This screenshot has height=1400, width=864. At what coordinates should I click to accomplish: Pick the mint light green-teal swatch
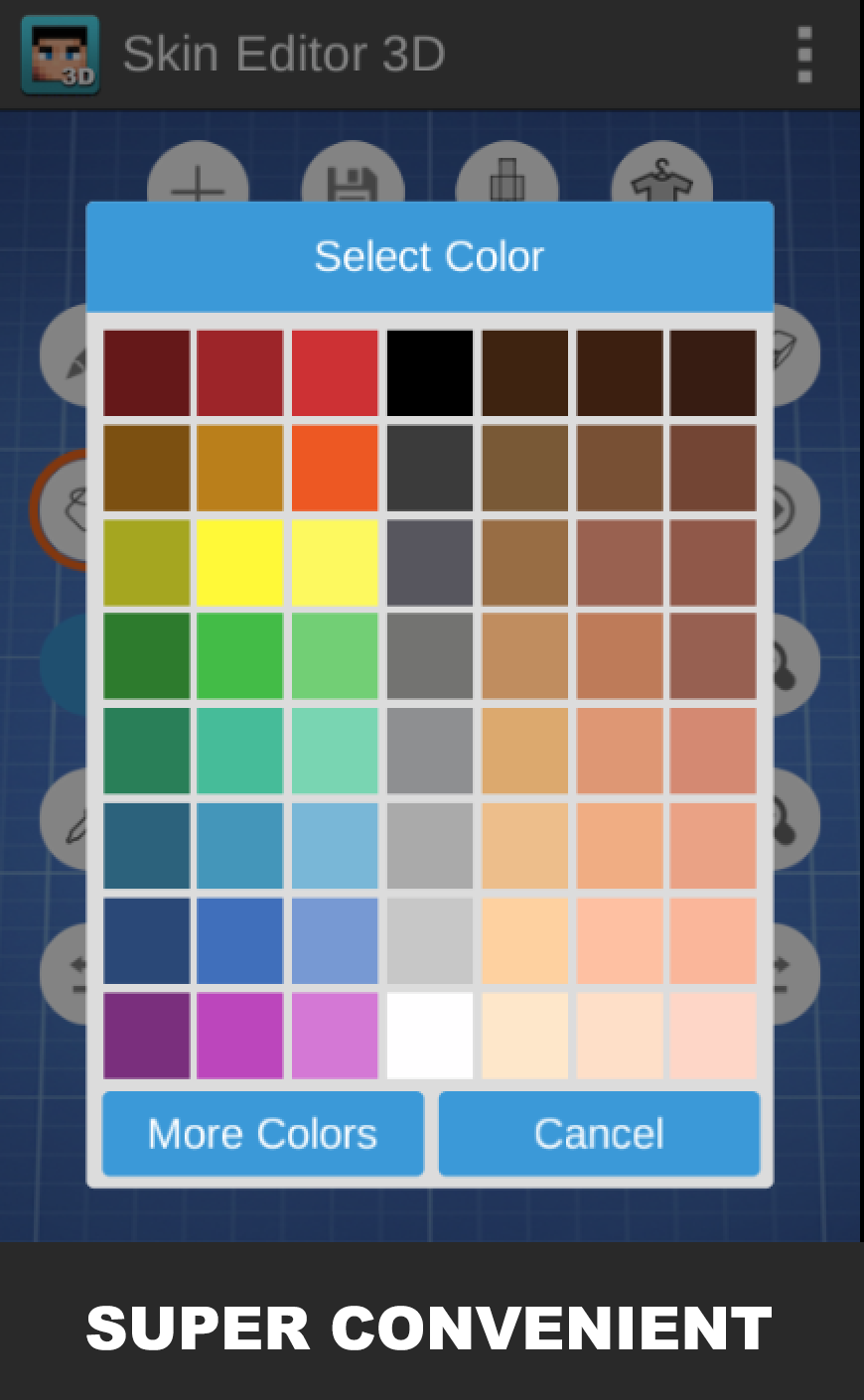(x=335, y=752)
